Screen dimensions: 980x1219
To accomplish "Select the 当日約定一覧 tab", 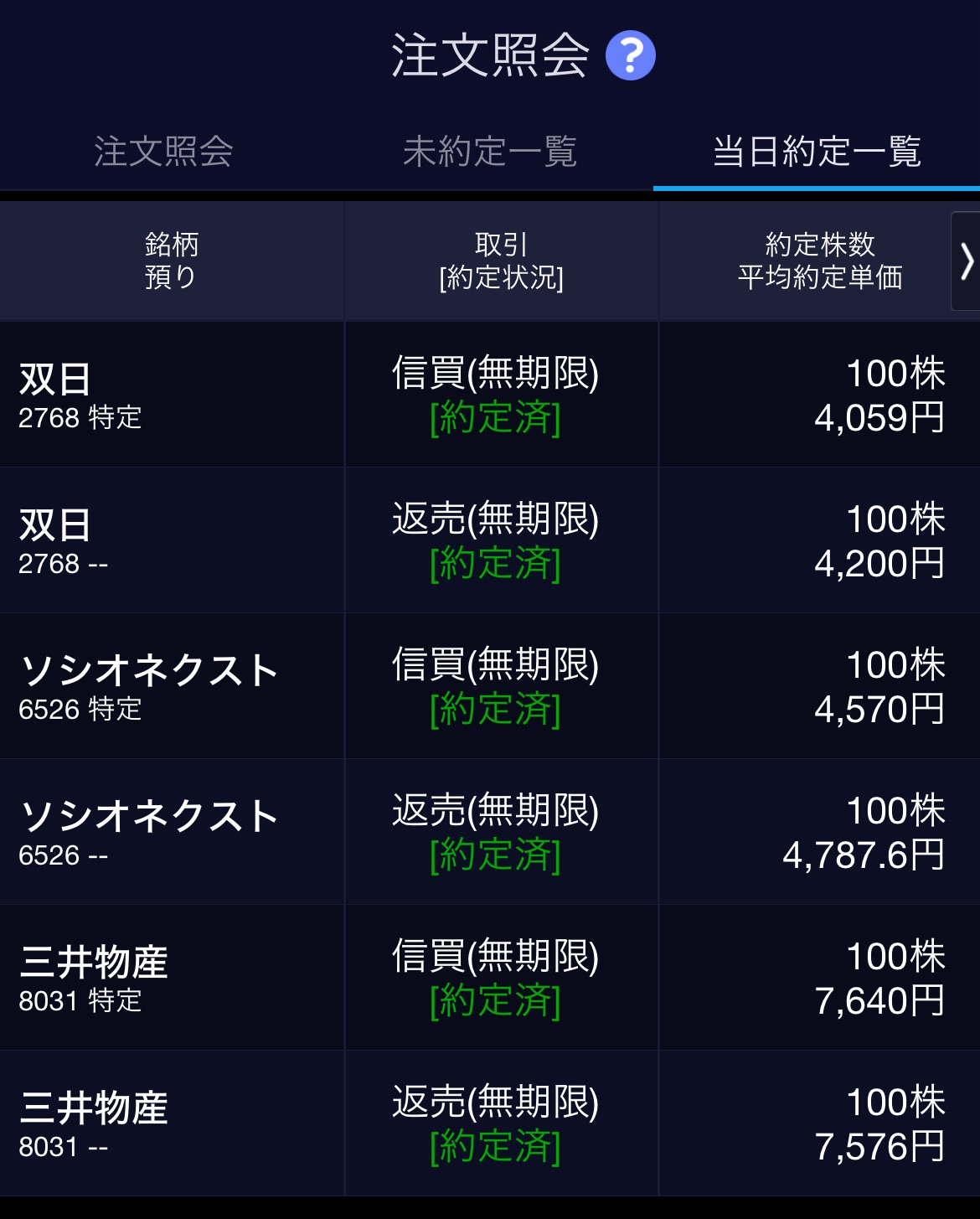I will [x=817, y=152].
